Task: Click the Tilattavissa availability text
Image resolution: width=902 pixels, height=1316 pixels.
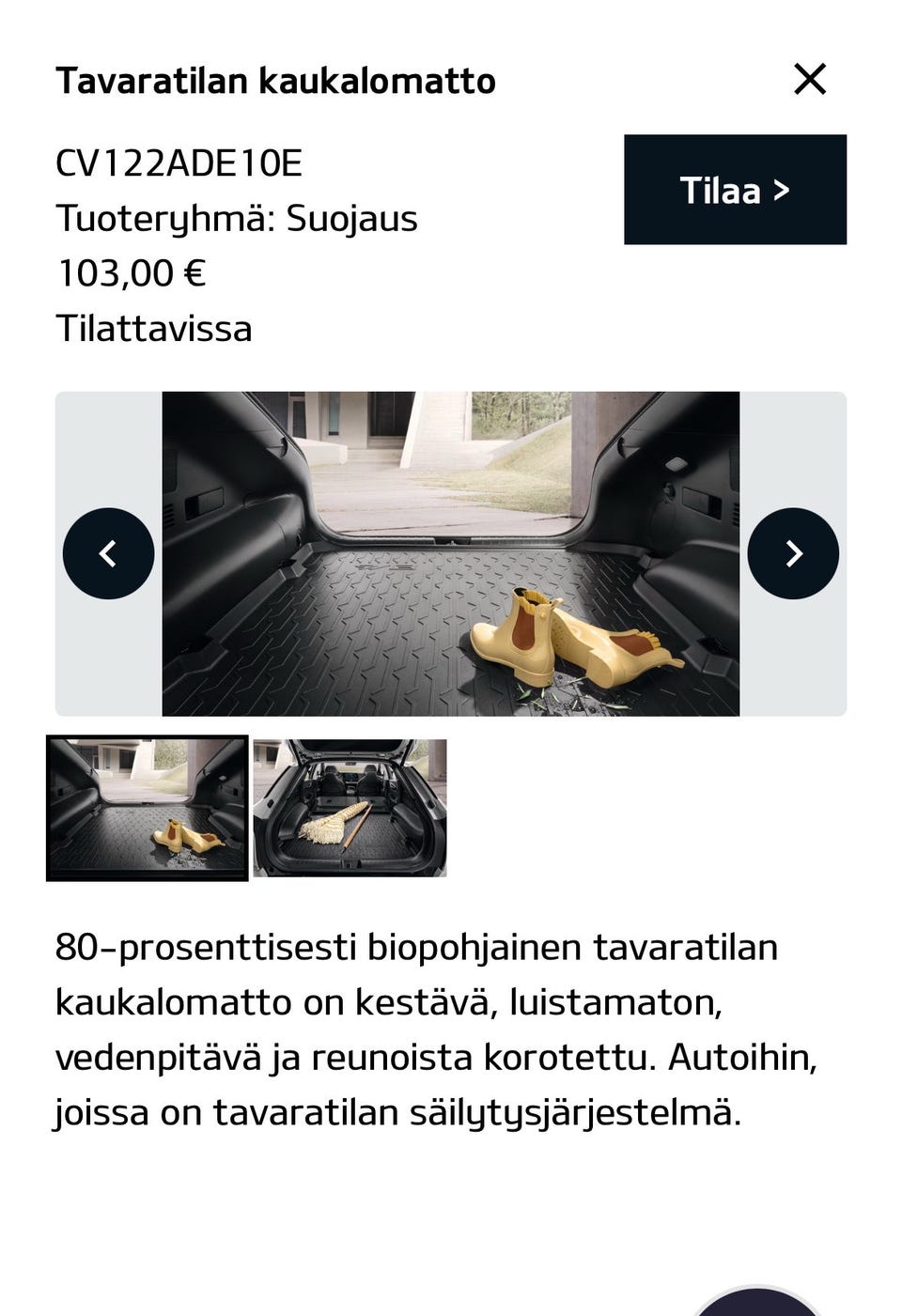Action: (154, 329)
